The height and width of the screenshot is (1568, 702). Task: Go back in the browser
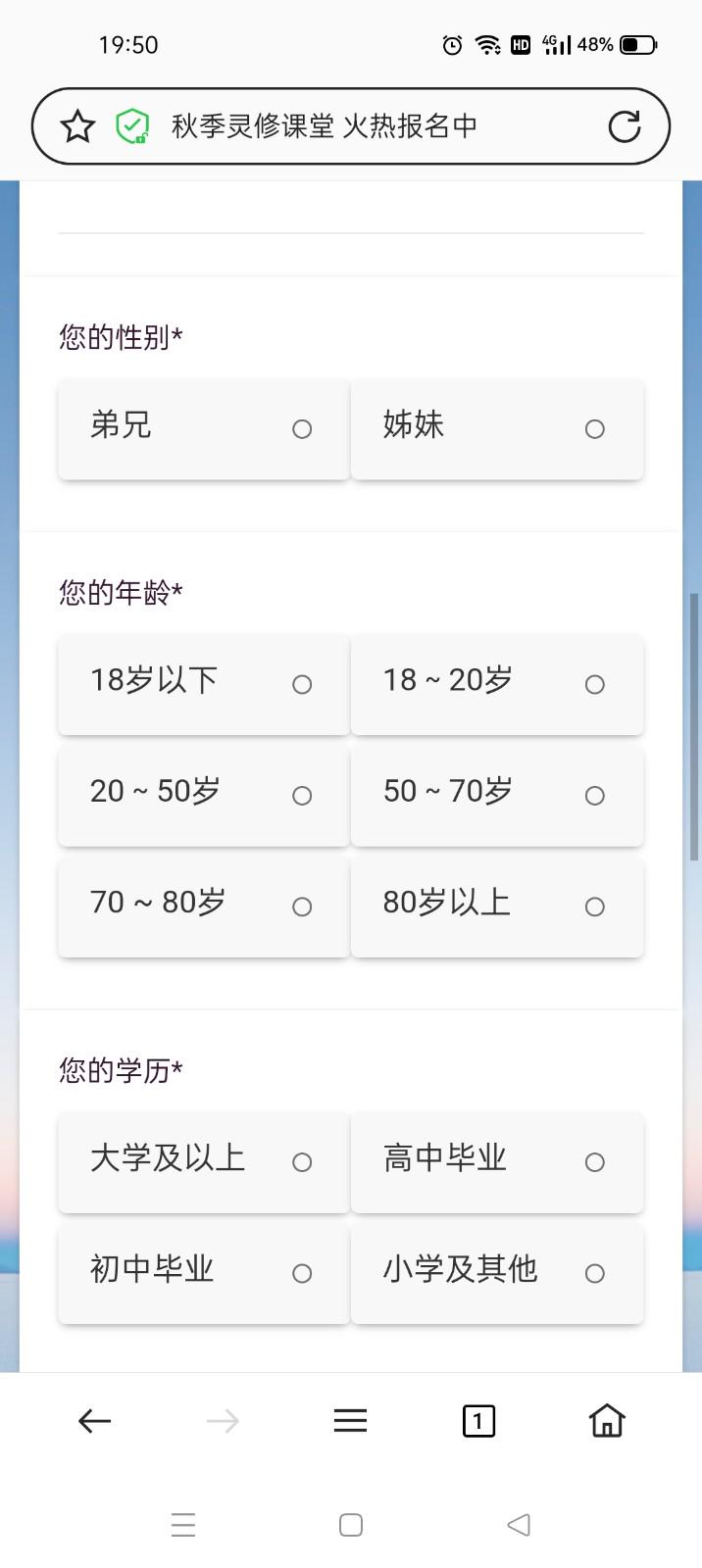point(94,1420)
